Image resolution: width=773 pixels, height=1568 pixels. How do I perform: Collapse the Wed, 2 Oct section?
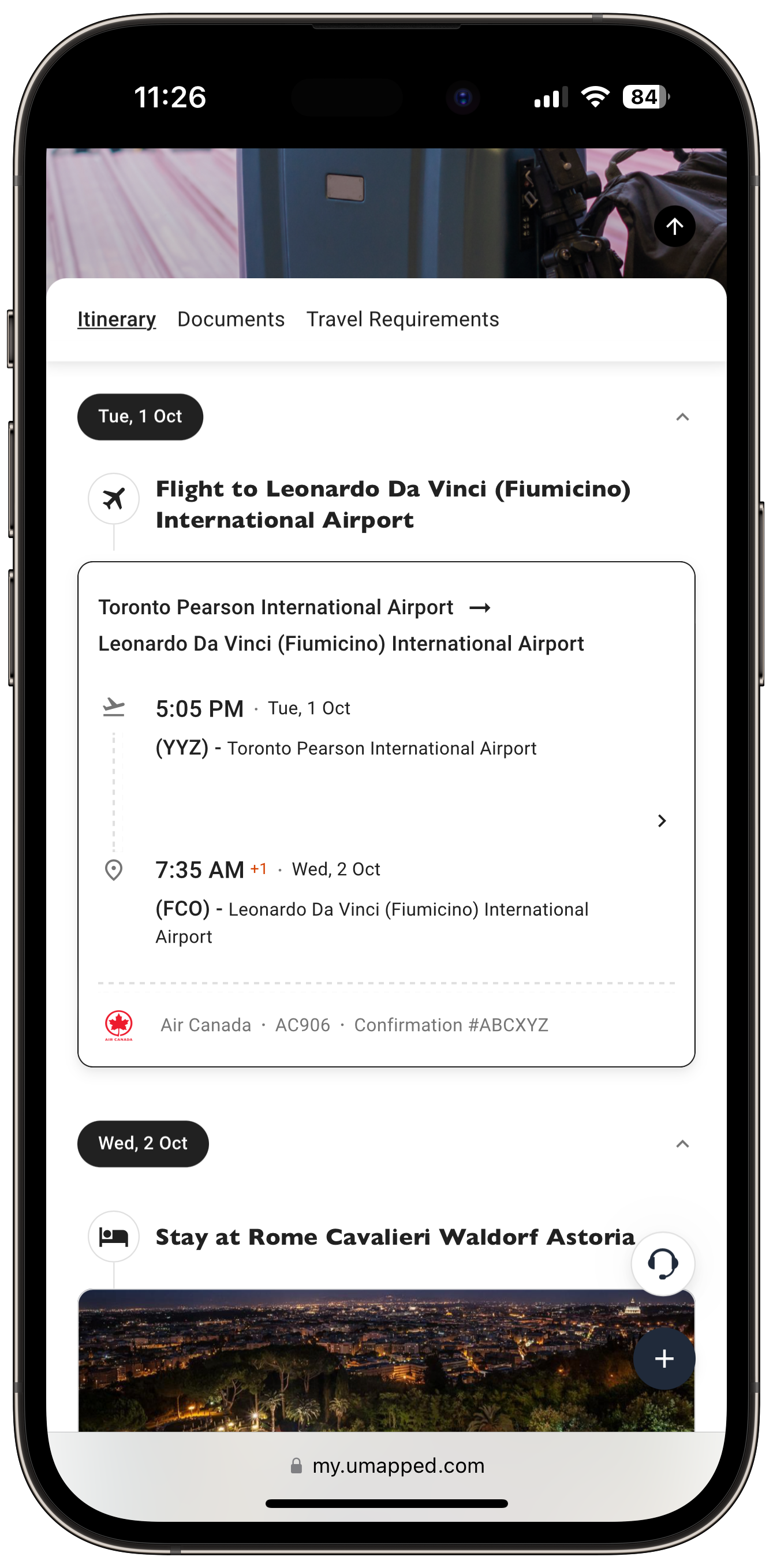point(682,1144)
